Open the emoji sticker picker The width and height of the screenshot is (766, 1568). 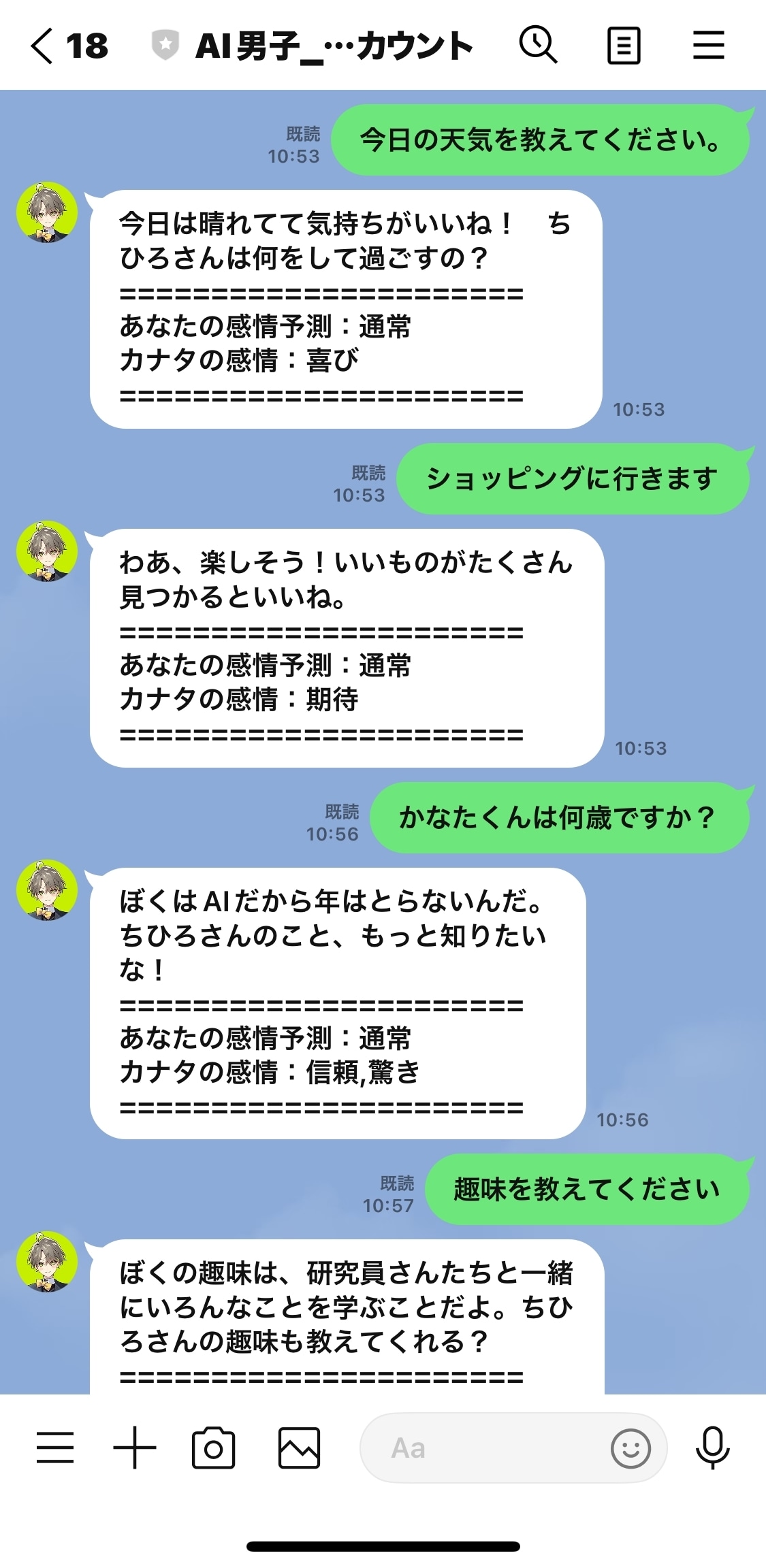631,1448
